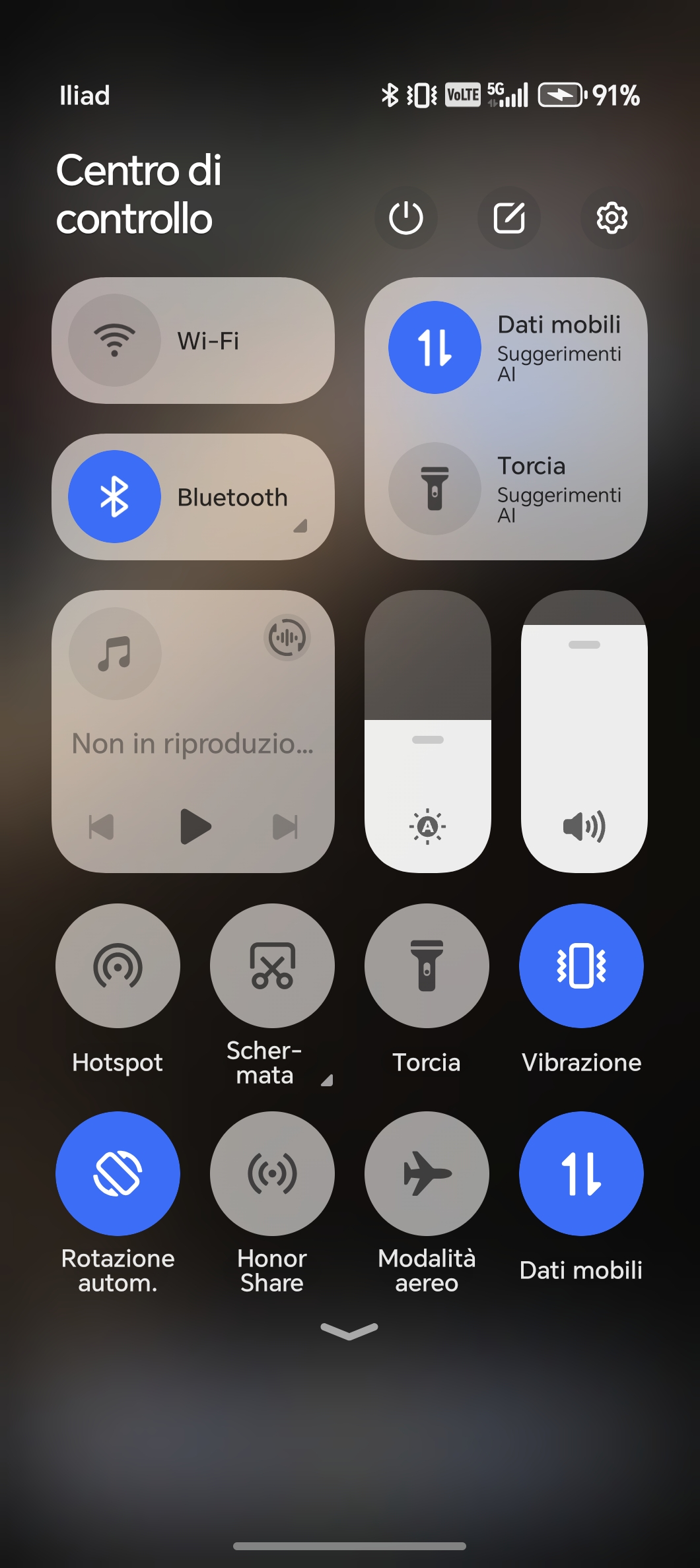Turn on the round Torcia tile
Image resolution: width=700 pixels, height=1568 pixels.
(427, 965)
